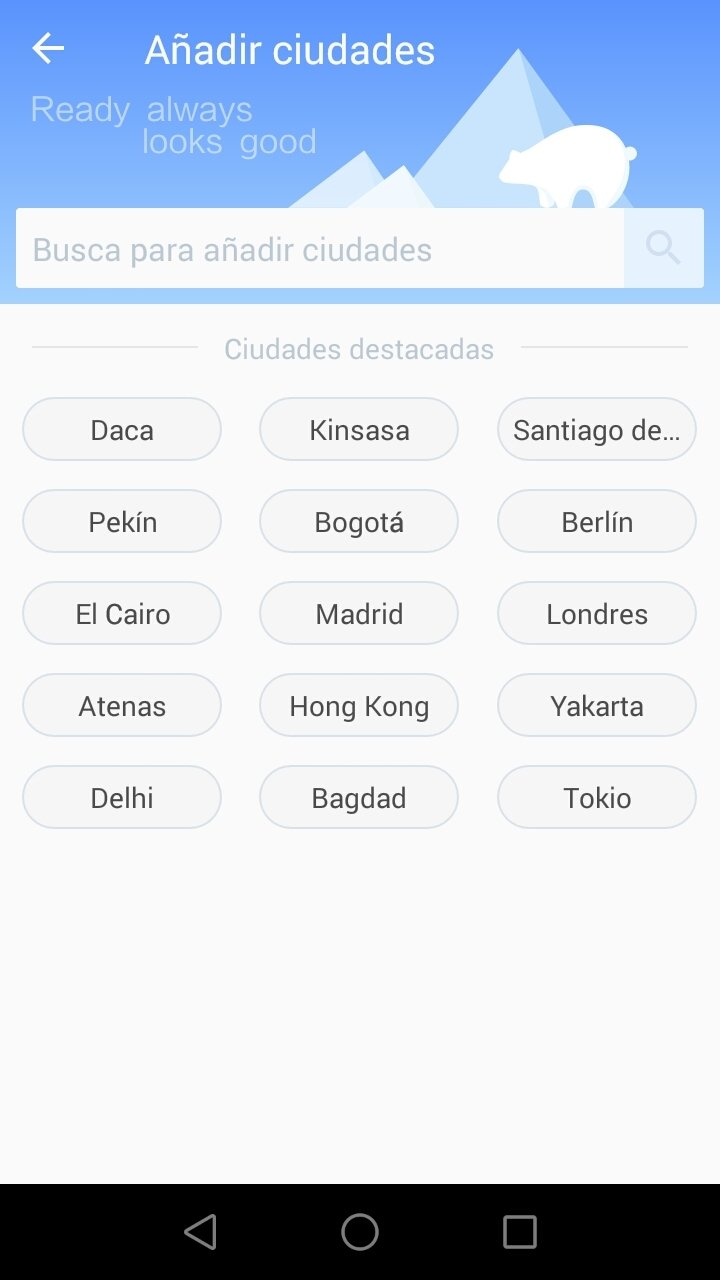Add Madrid city
This screenshot has height=1280, width=720.
point(359,613)
